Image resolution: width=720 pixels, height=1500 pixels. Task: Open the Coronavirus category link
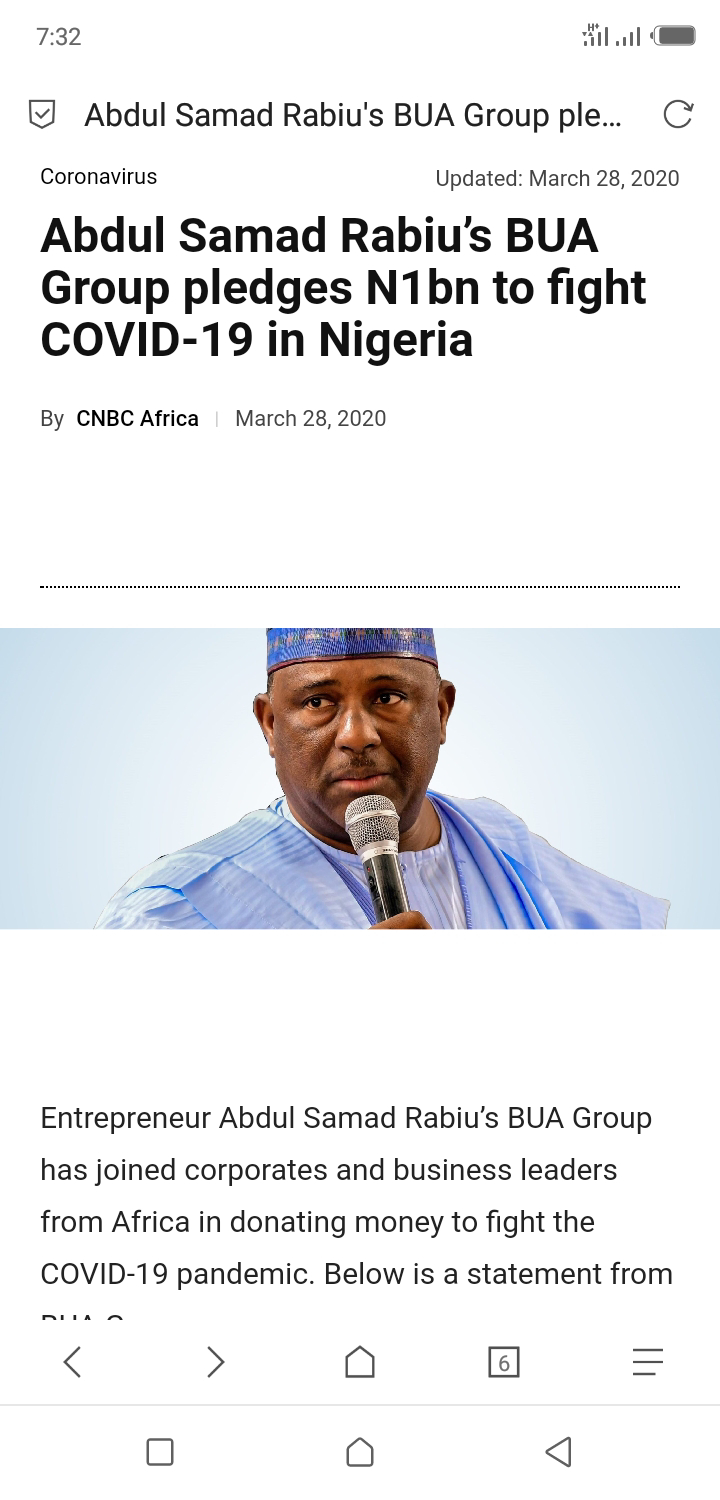[99, 177]
